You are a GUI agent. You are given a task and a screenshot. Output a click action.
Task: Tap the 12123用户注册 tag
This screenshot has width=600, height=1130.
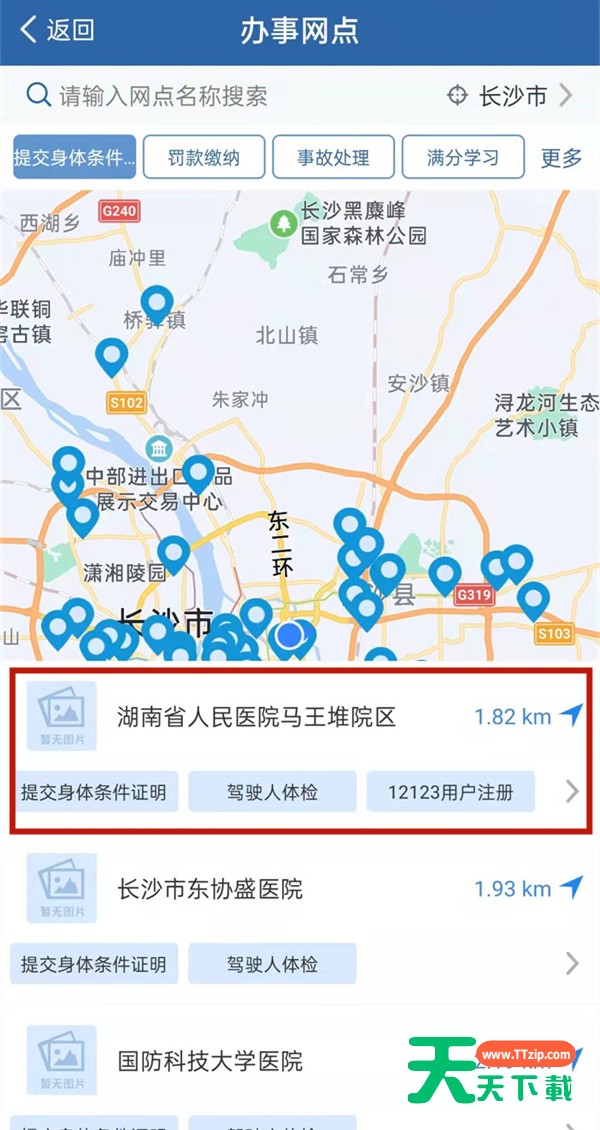tap(450, 793)
